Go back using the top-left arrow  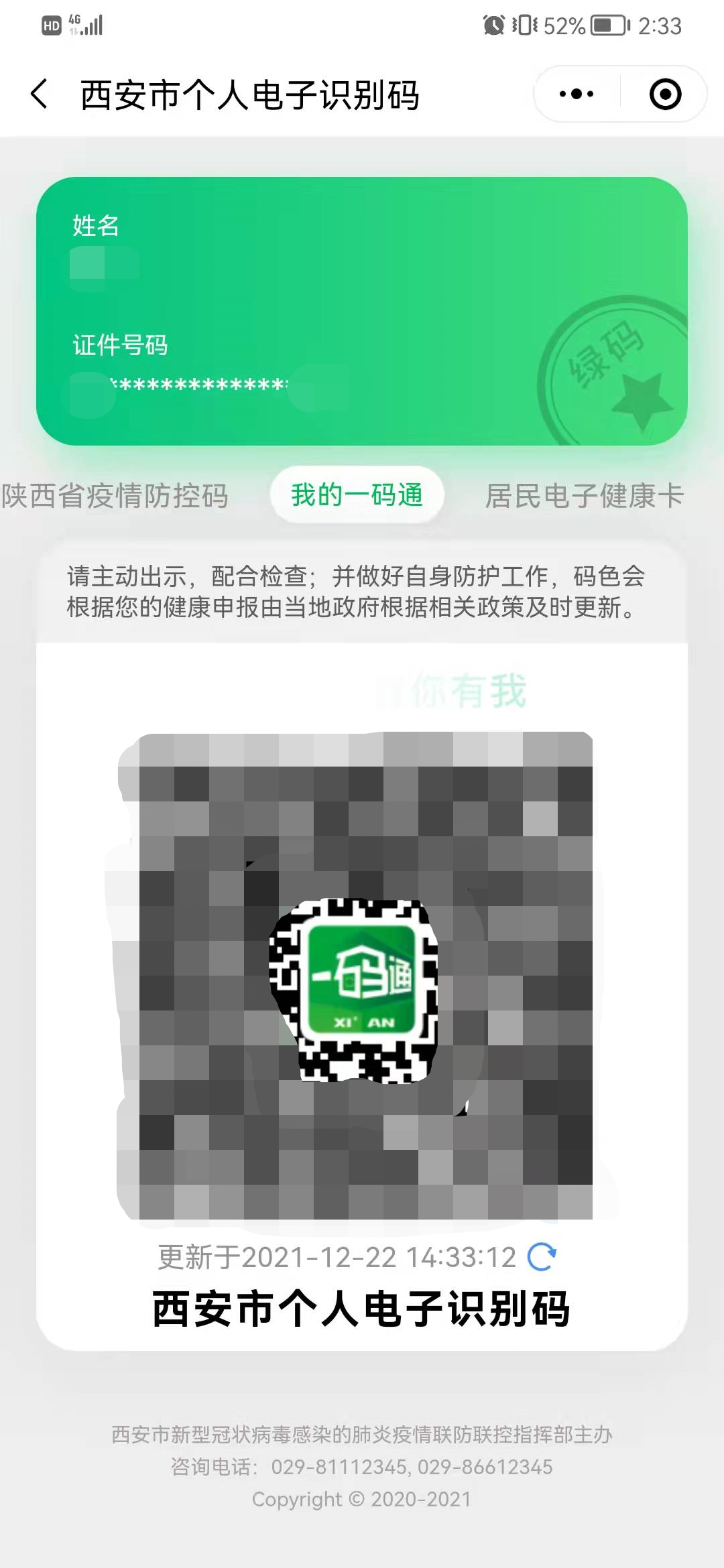(40, 94)
